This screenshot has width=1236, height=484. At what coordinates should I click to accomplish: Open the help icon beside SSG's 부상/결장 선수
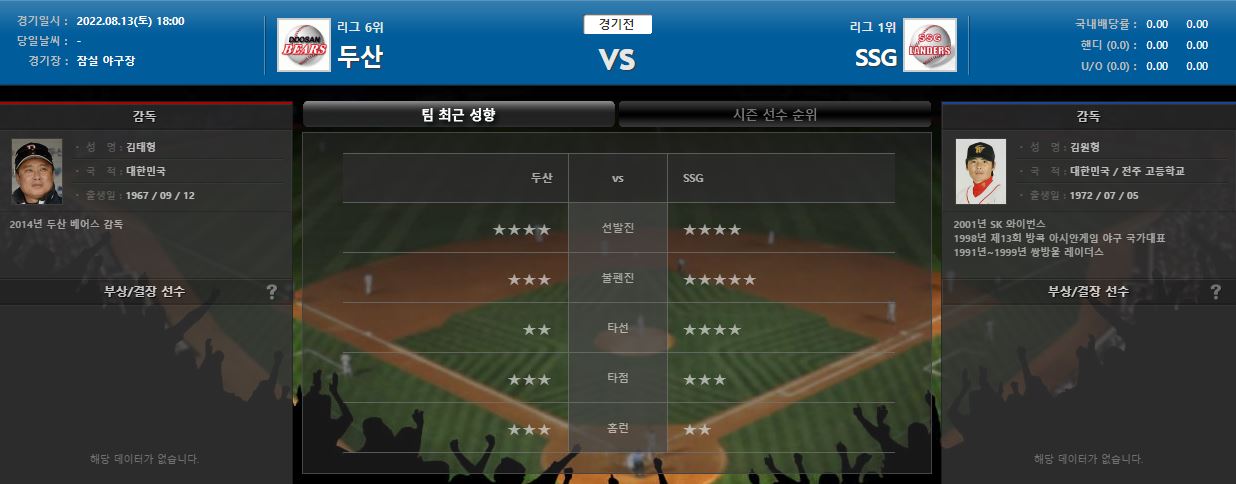(1215, 292)
